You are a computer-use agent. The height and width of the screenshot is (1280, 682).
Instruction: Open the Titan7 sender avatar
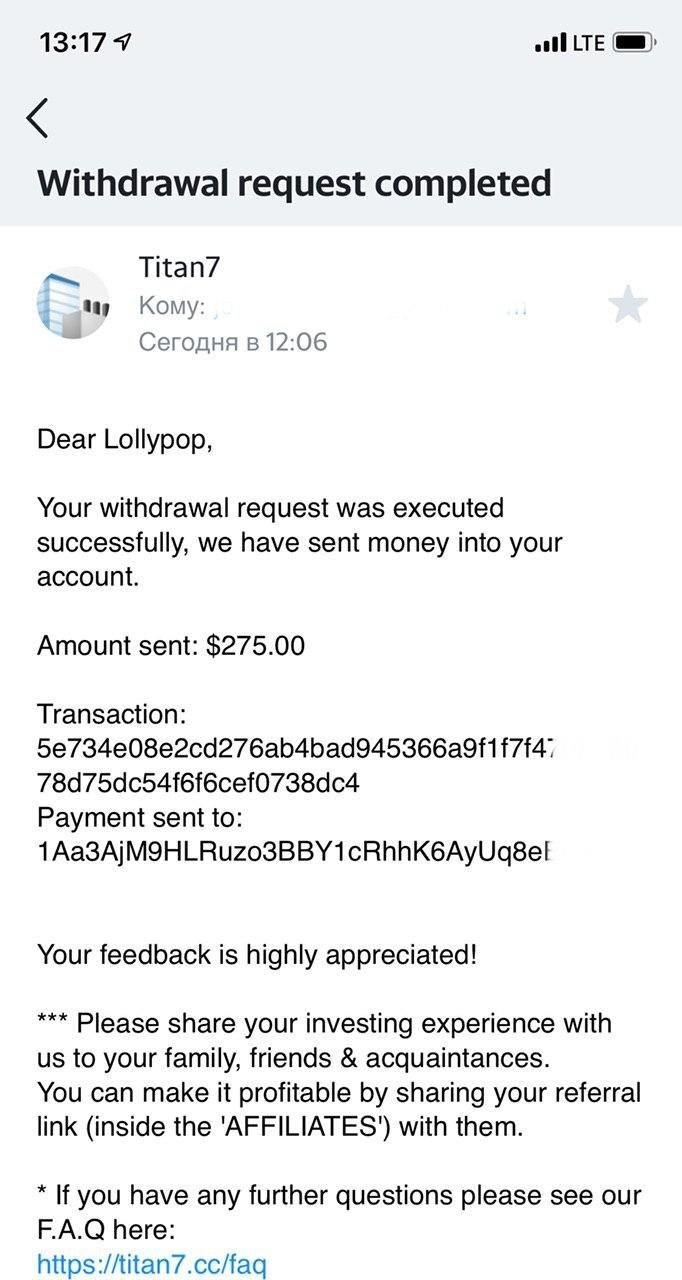[73, 303]
